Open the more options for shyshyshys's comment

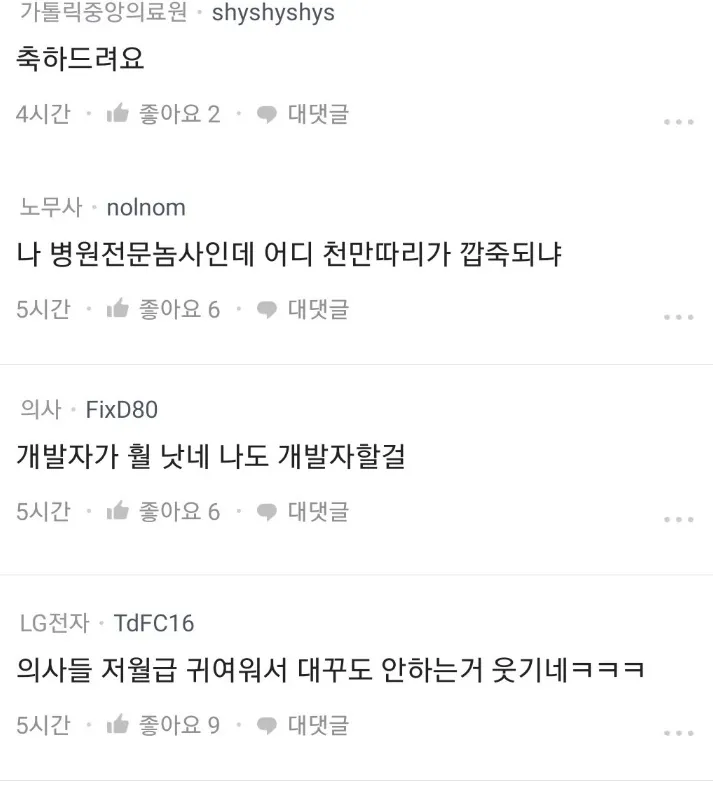678,121
